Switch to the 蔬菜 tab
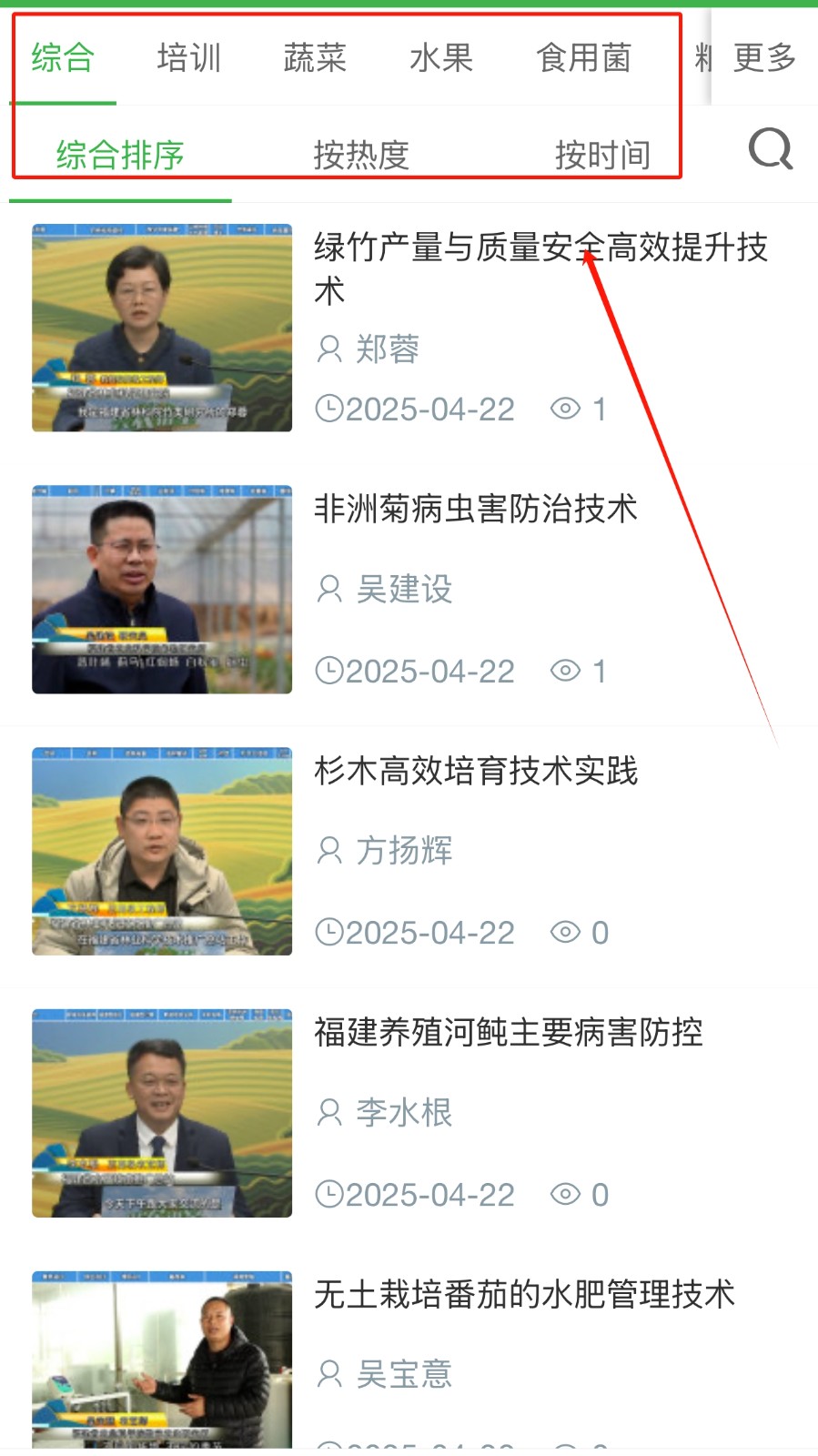 coord(315,58)
